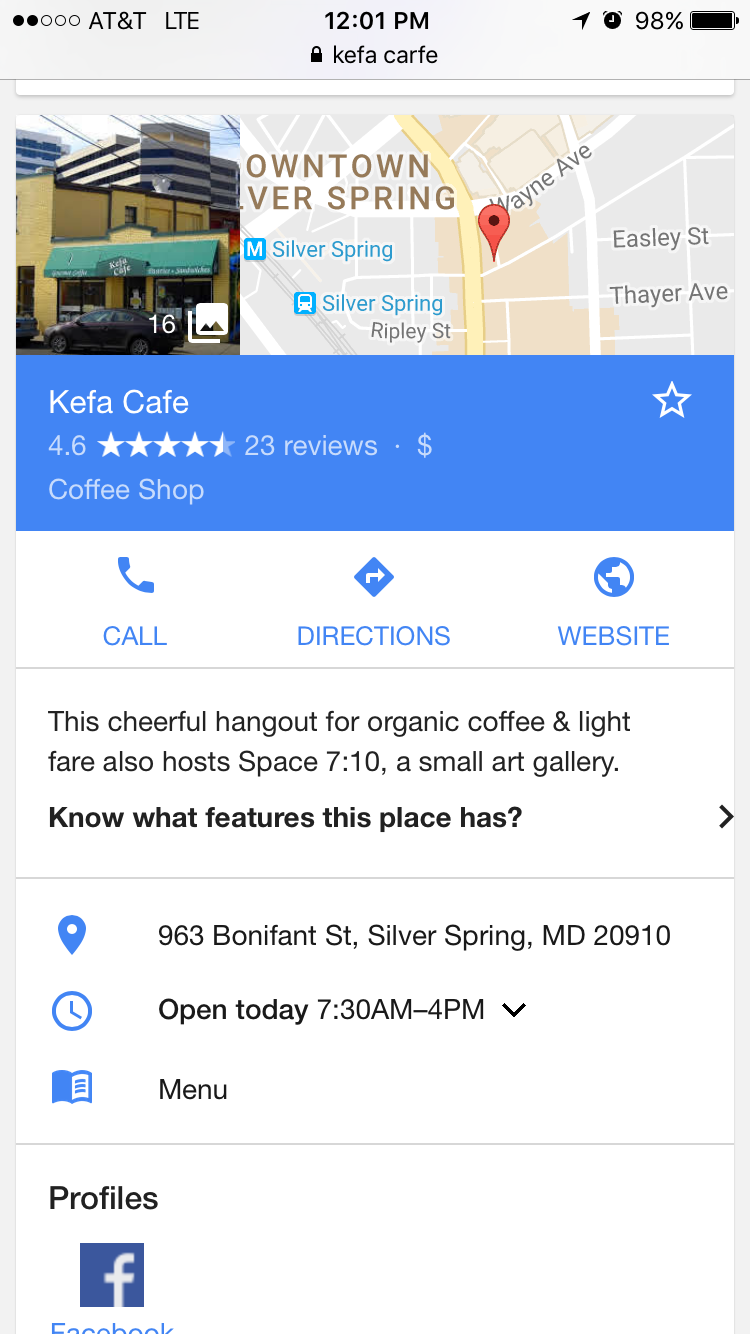
Task: Call Kefa Cafe
Action: 135,602
